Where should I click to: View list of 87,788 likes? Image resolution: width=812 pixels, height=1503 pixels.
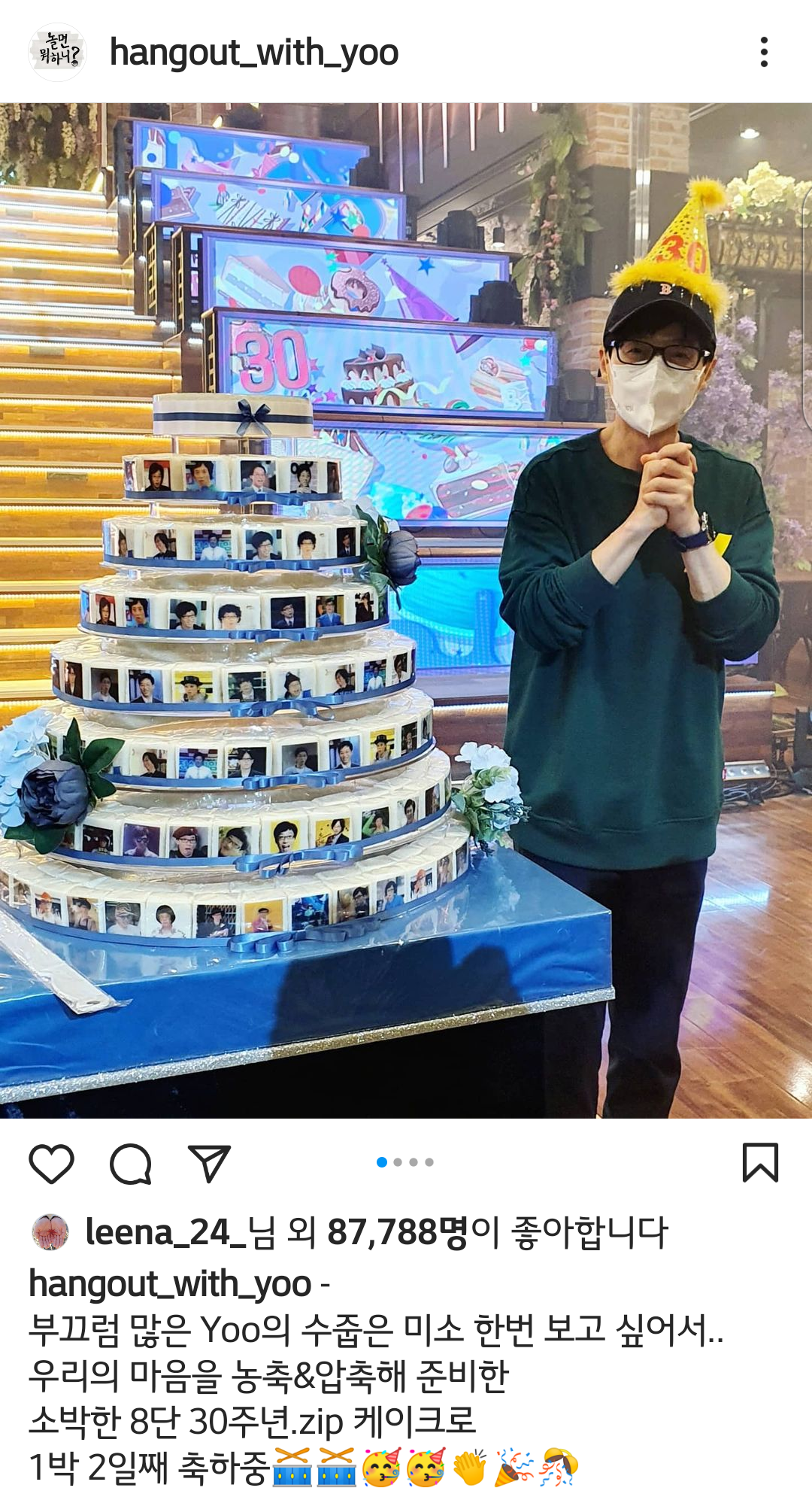pyautogui.click(x=397, y=1233)
